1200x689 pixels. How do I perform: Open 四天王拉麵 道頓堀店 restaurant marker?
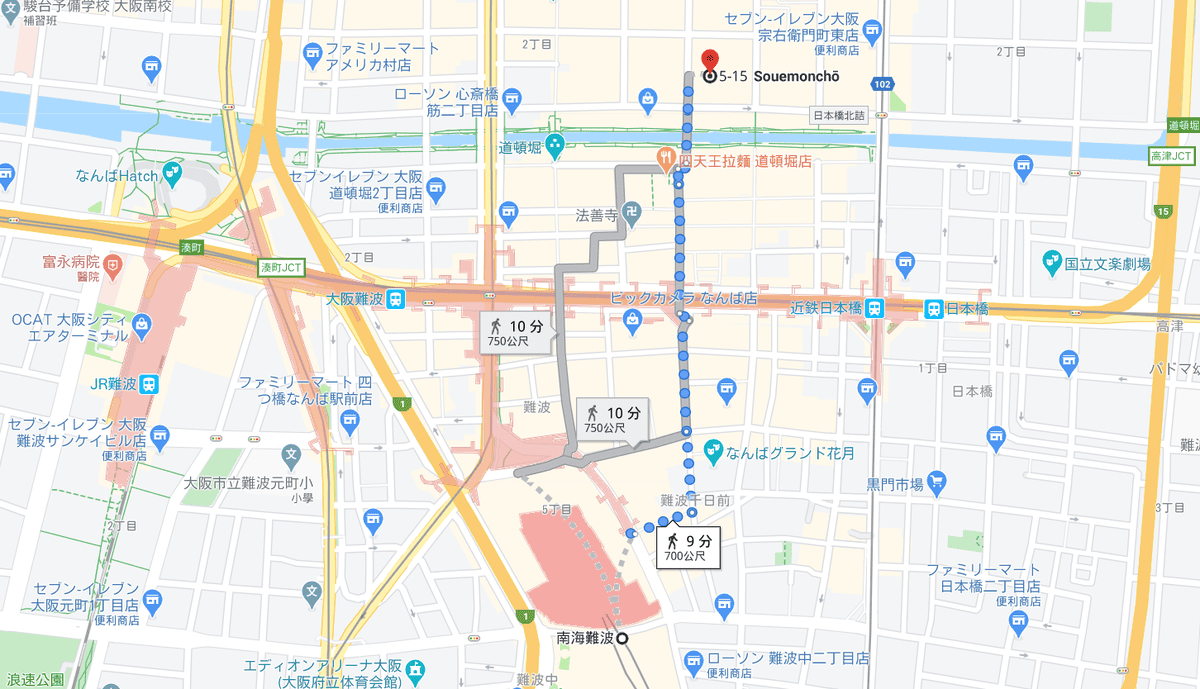666,160
